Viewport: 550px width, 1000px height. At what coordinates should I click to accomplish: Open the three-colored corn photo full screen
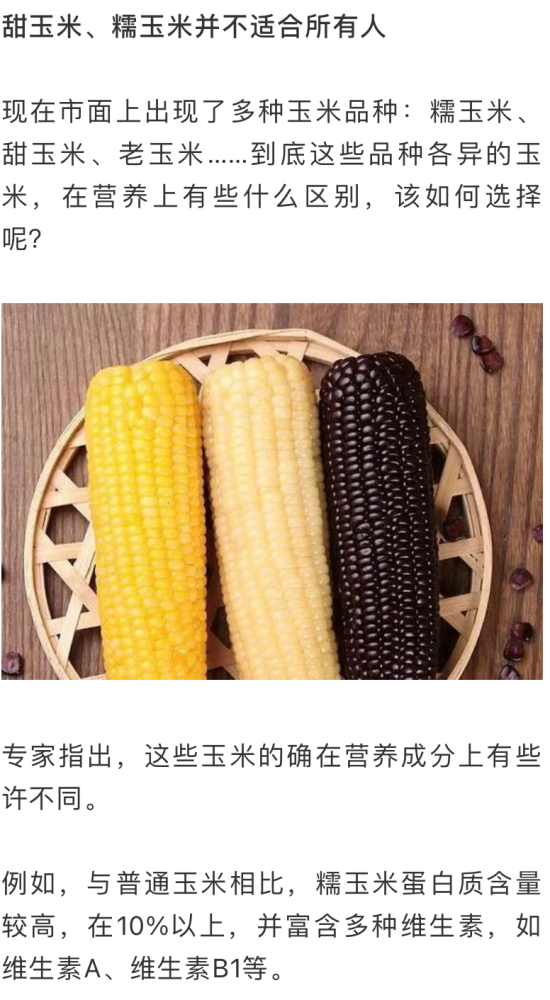pos(272,491)
